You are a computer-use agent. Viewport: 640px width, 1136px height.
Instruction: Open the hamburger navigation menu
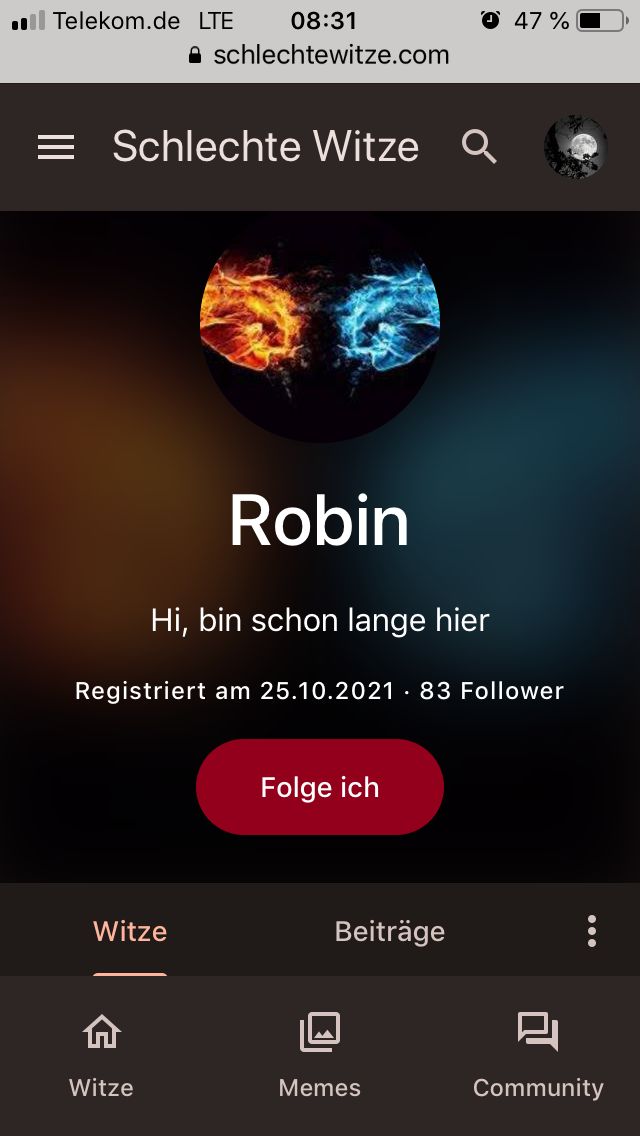[56, 148]
